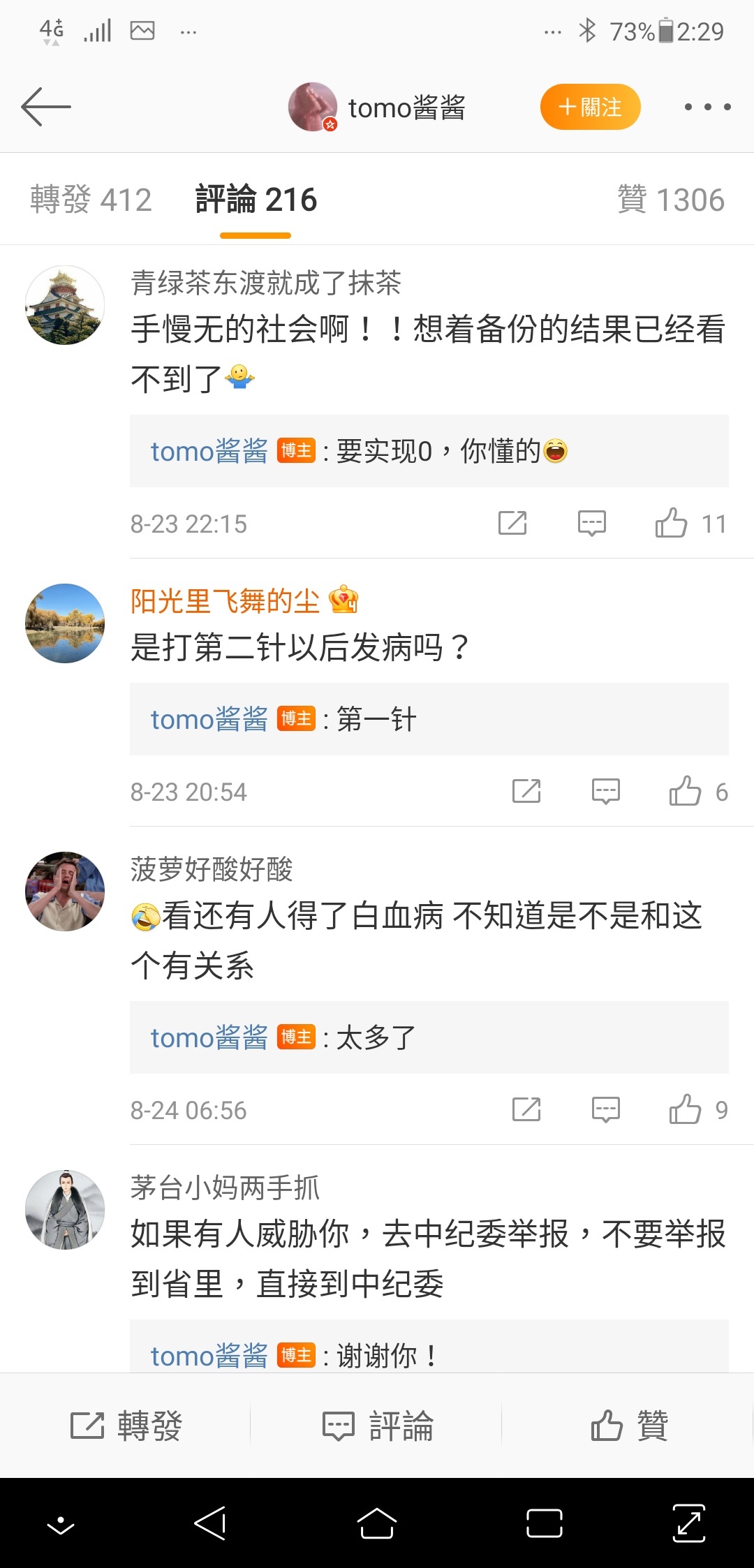Viewport: 754px width, 1568px height.
Task: Open 阳光里飞舞的尘's profile by username
Action: coord(225,601)
